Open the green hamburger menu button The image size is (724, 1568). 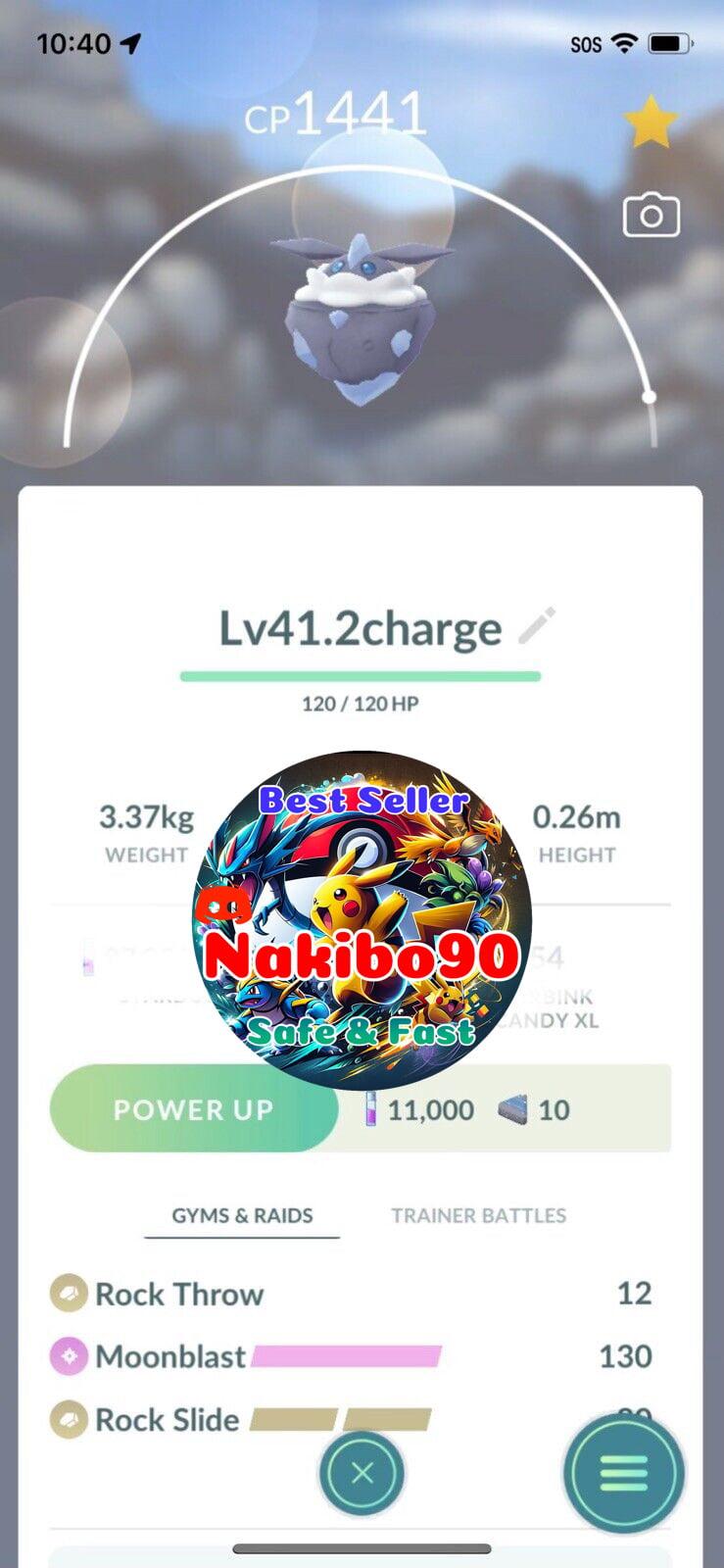(x=624, y=1473)
